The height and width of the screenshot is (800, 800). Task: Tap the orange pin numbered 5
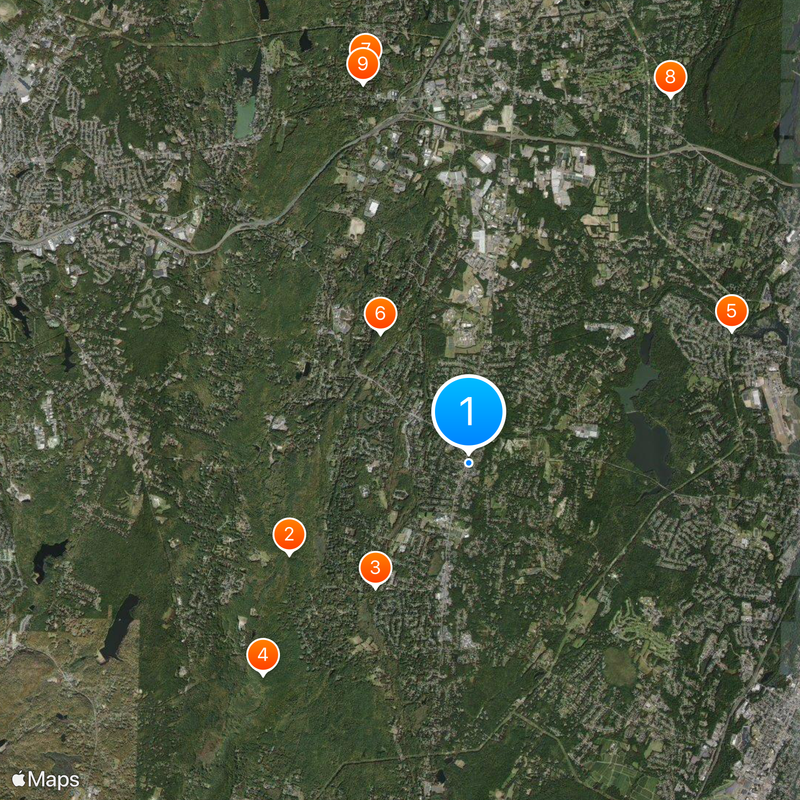pyautogui.click(x=731, y=310)
